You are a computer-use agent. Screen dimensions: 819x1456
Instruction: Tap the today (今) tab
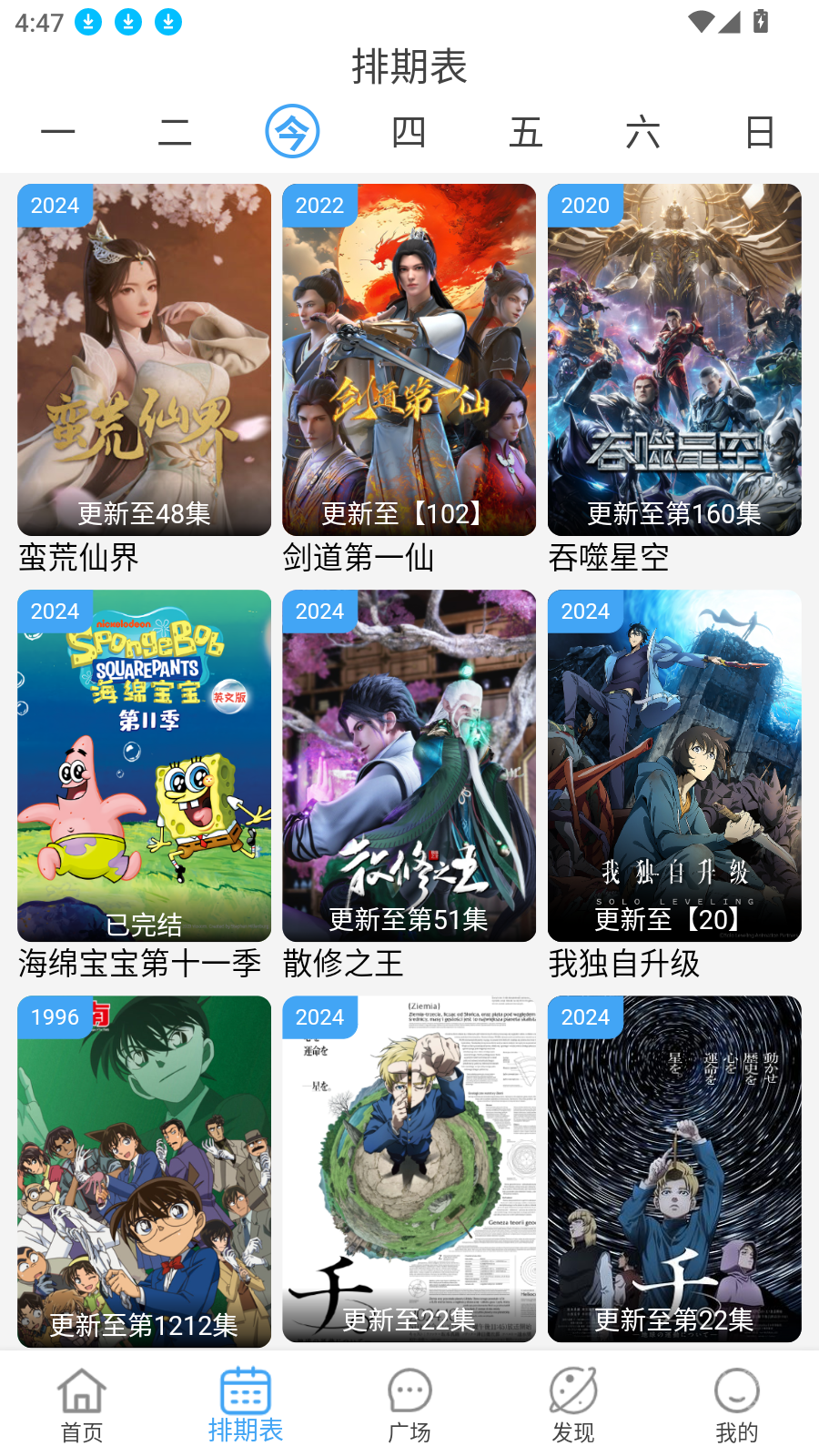292,132
